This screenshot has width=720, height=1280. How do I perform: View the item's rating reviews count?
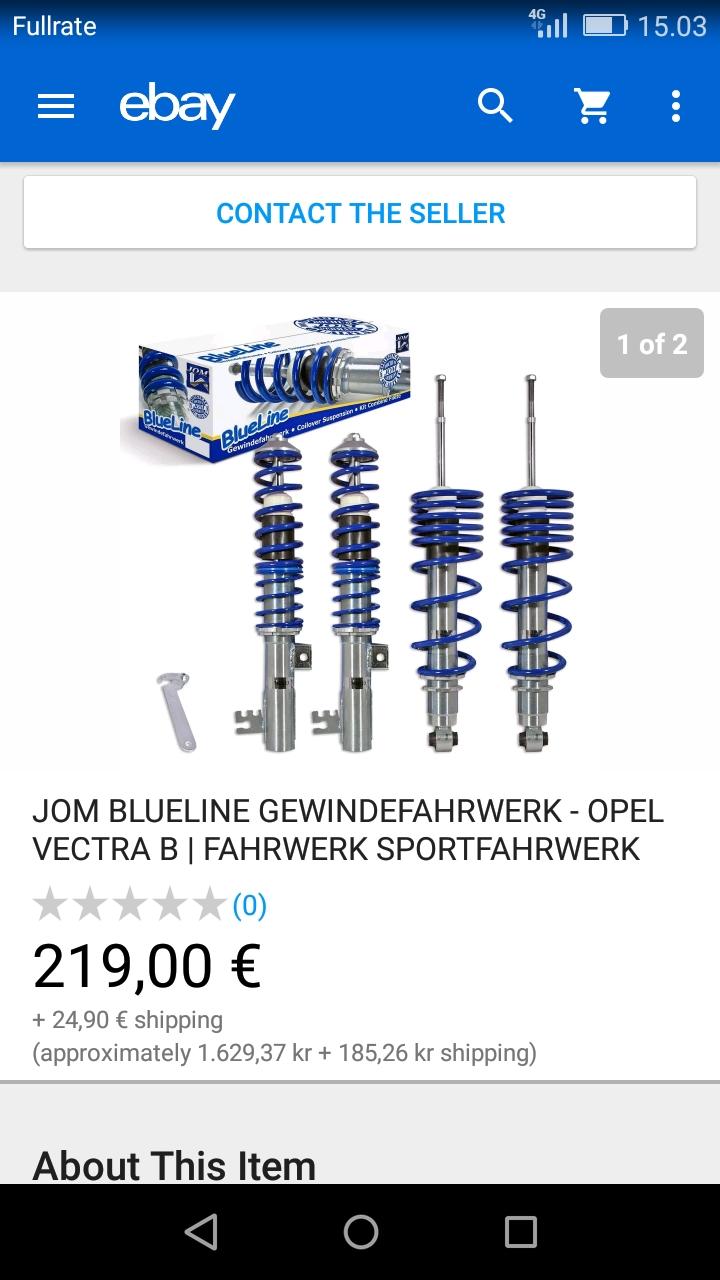click(x=249, y=906)
